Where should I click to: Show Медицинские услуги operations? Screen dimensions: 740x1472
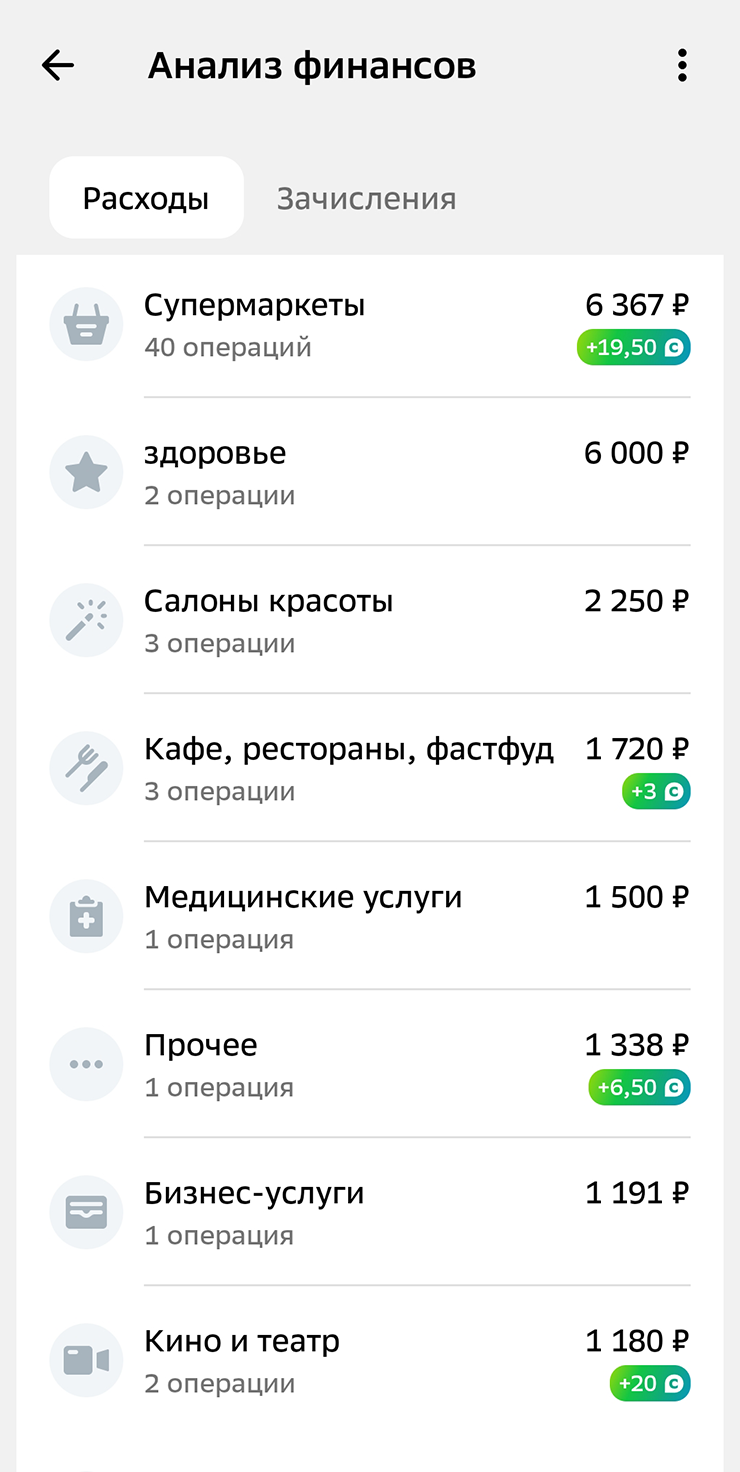[x=370, y=916]
